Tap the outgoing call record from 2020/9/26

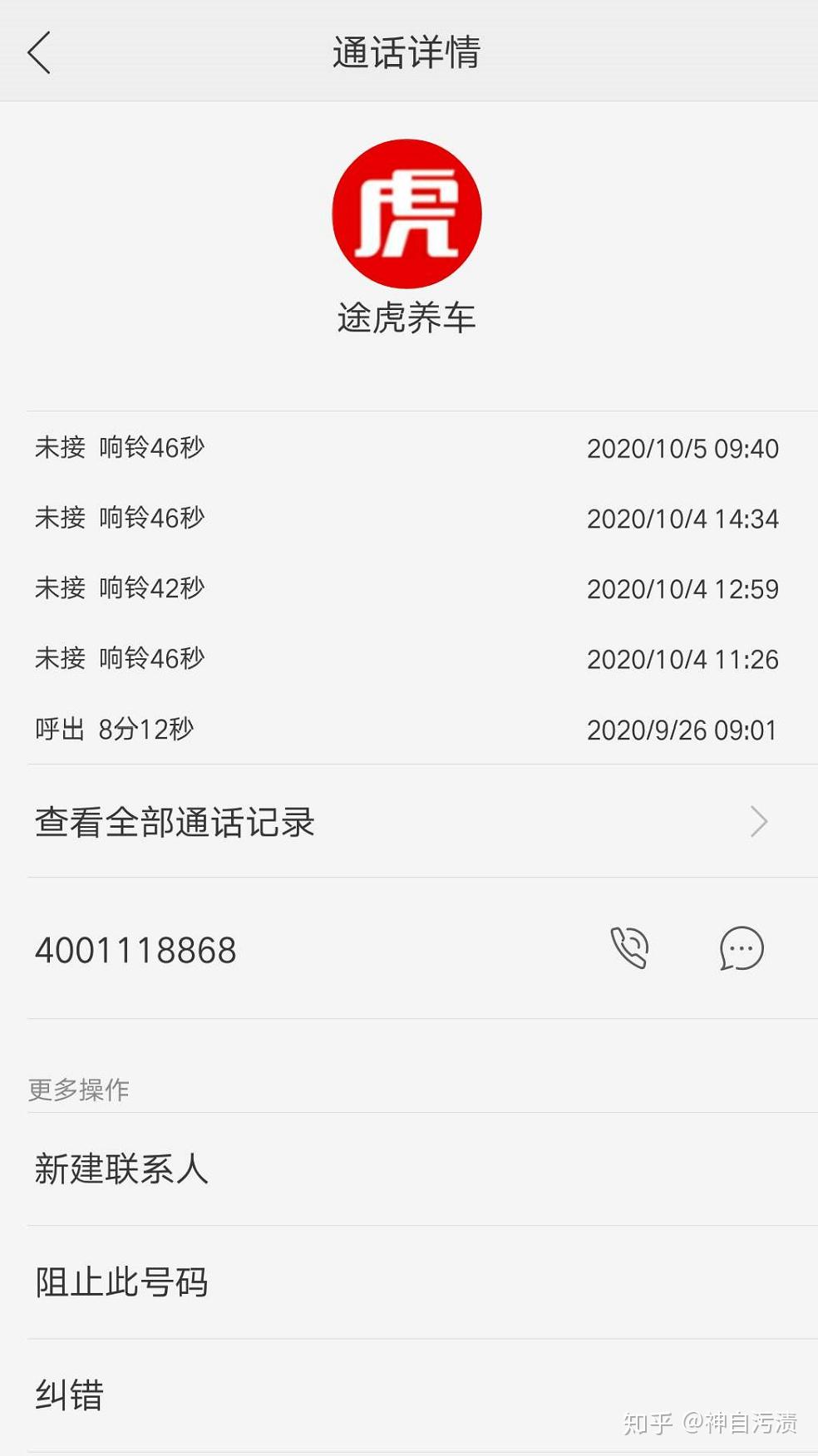407,730
